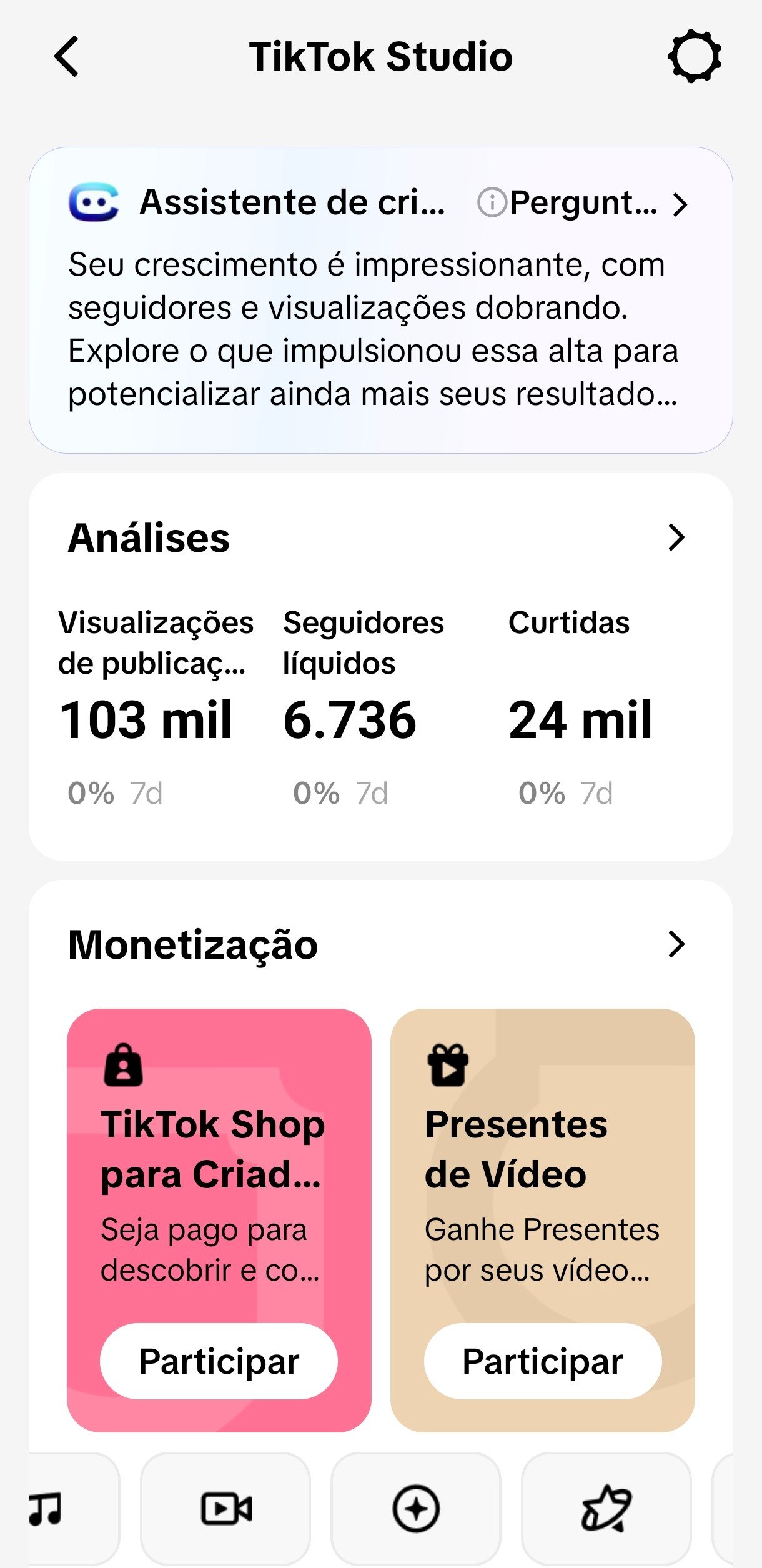The width and height of the screenshot is (762, 1568).
Task: Open the sparkle circle tool
Action: tap(416, 1509)
